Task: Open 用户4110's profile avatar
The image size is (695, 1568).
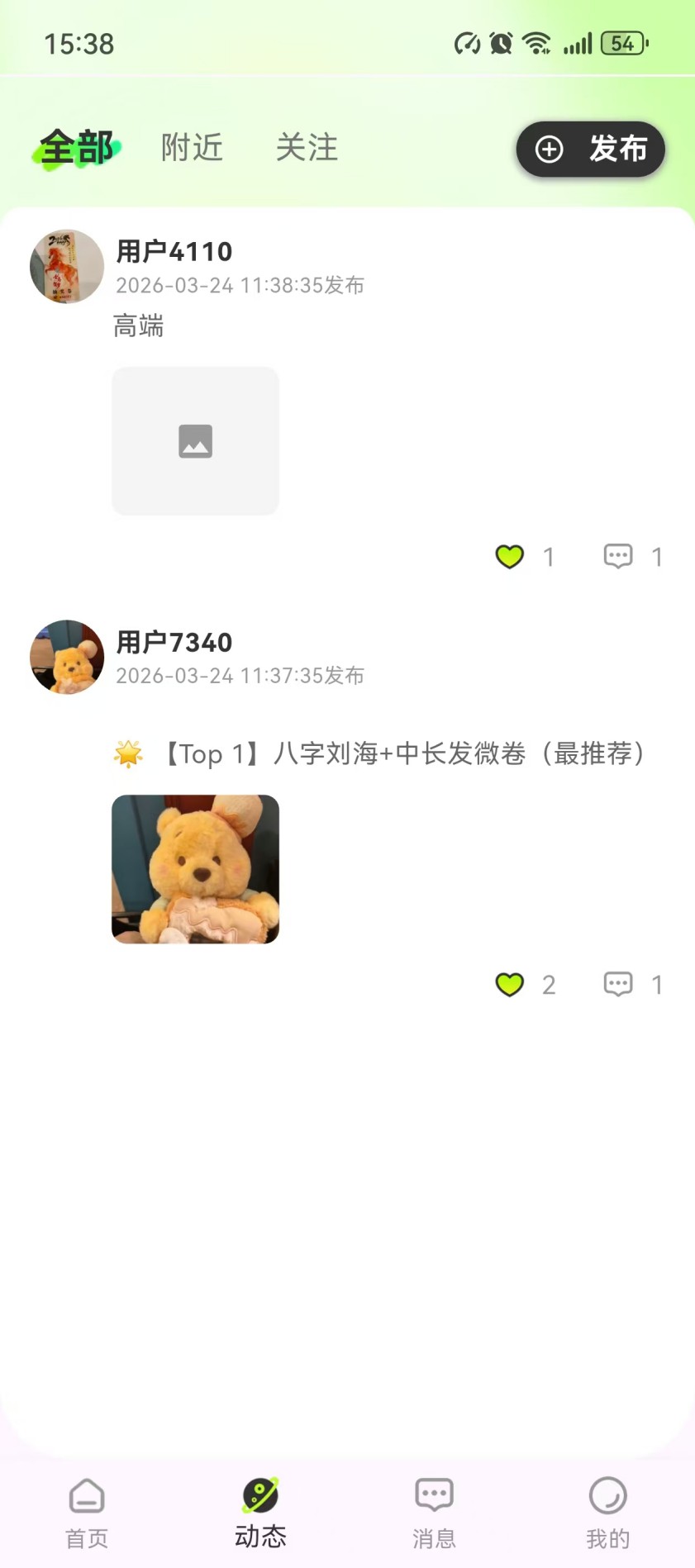Action: (x=66, y=266)
